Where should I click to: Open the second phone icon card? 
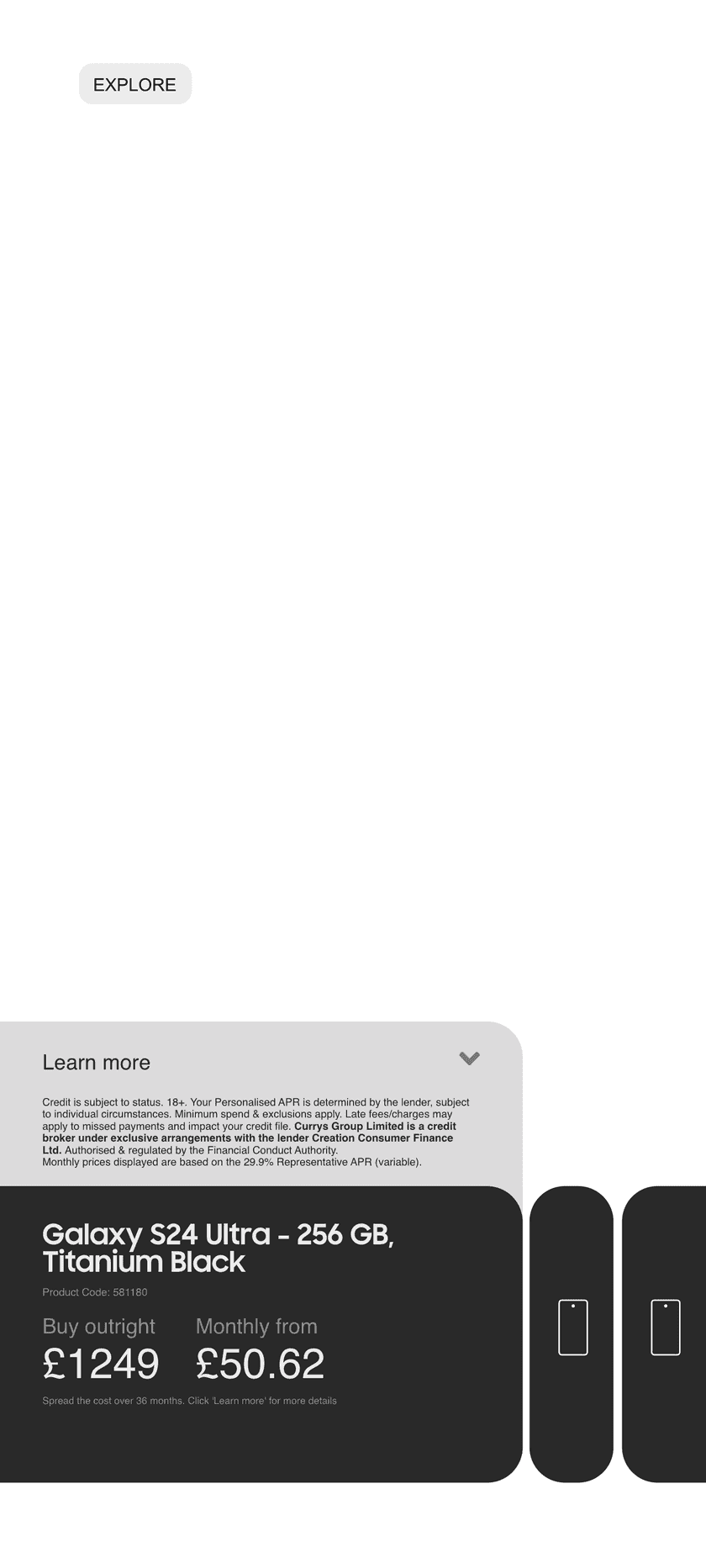point(665,1328)
